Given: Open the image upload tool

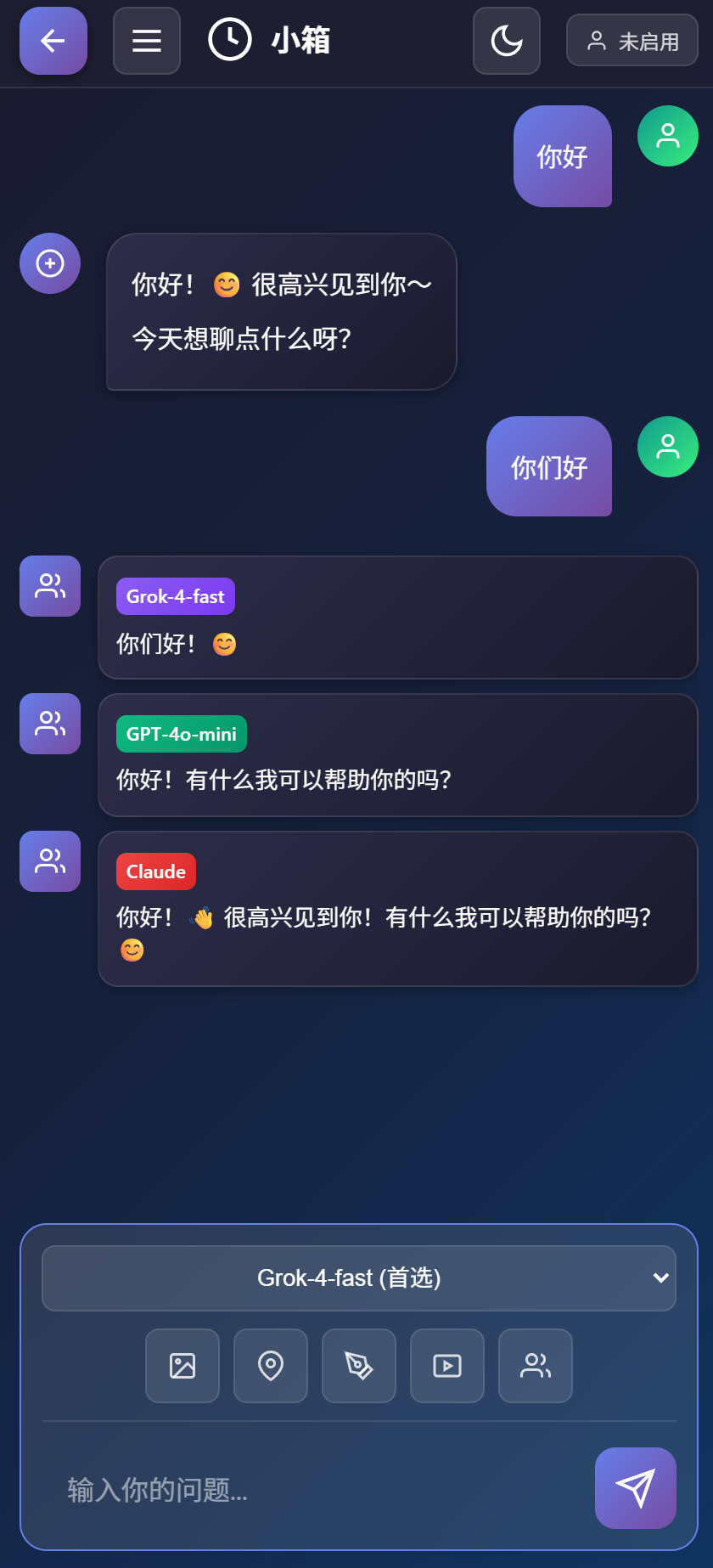Looking at the screenshot, I should click(x=182, y=1366).
